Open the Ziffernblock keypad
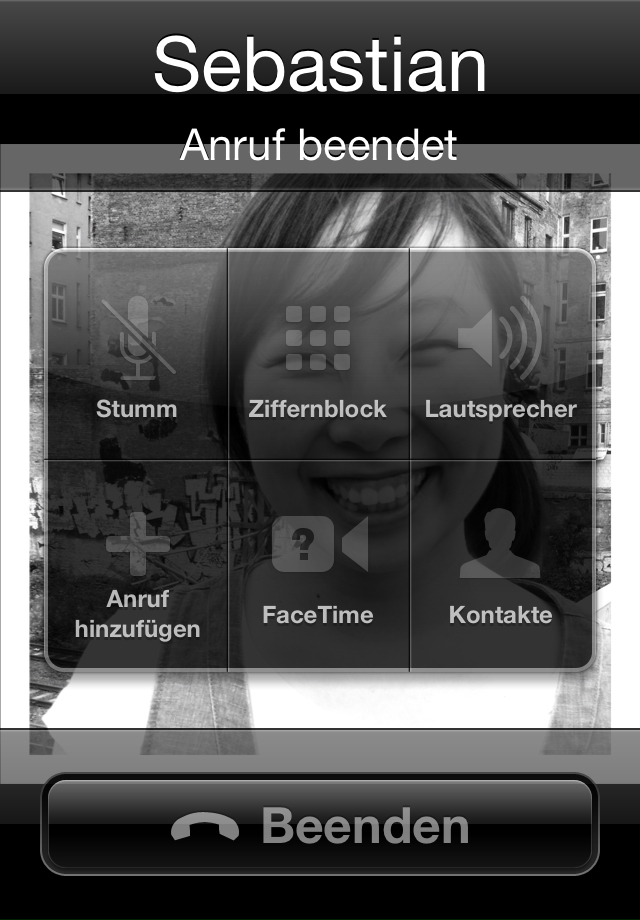The height and width of the screenshot is (920, 640). 318,355
